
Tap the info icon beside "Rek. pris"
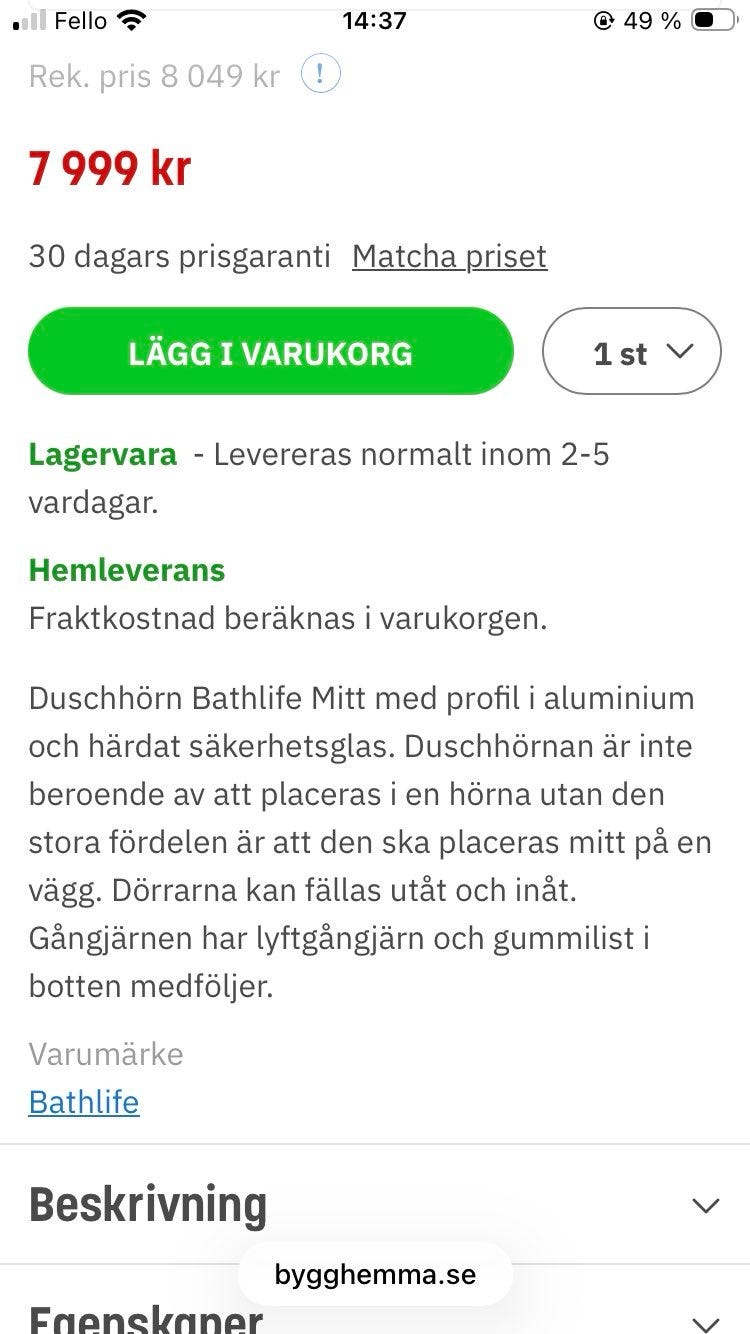(x=320, y=73)
